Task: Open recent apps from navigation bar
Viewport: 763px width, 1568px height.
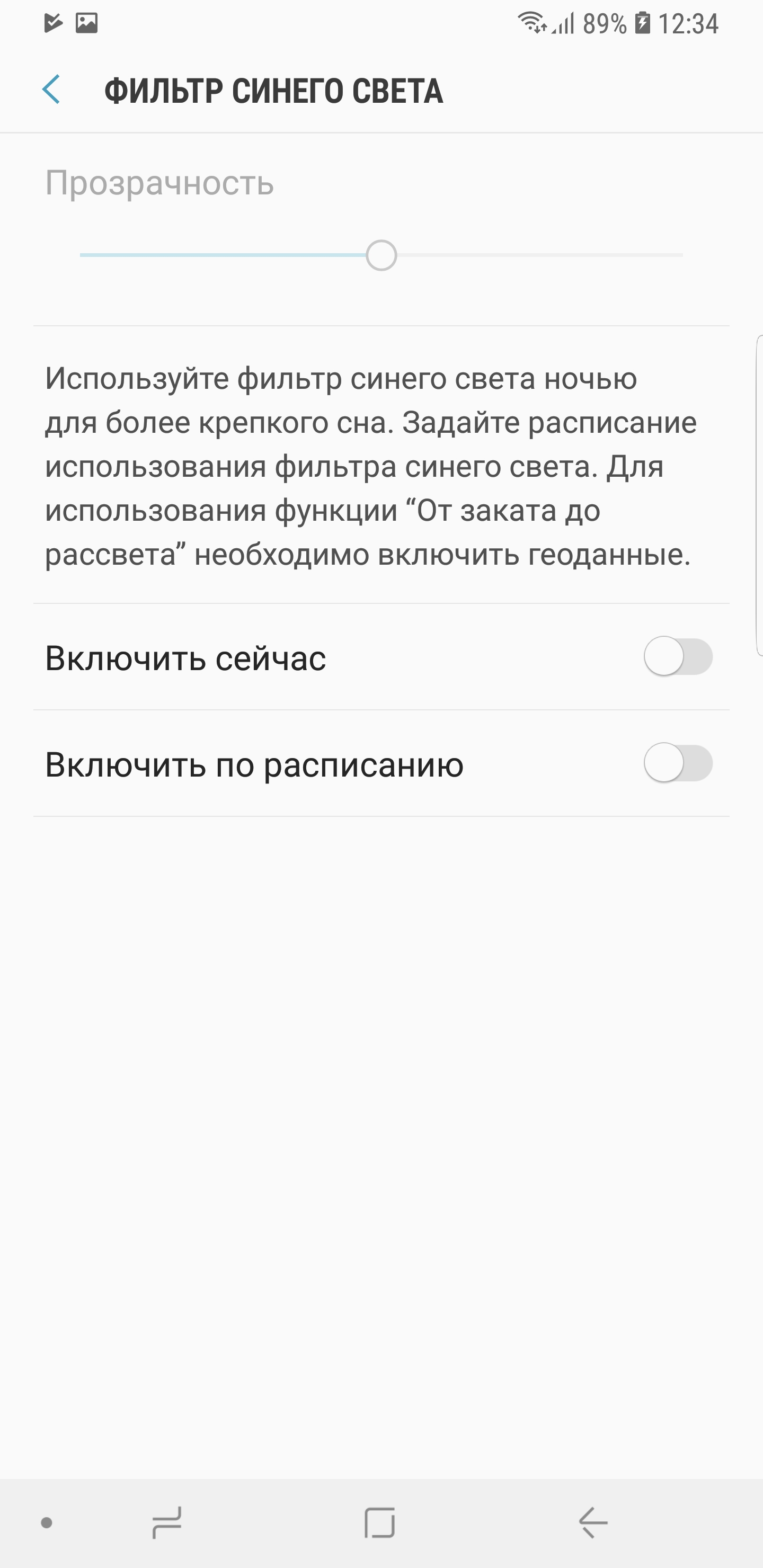Action: (x=166, y=1523)
